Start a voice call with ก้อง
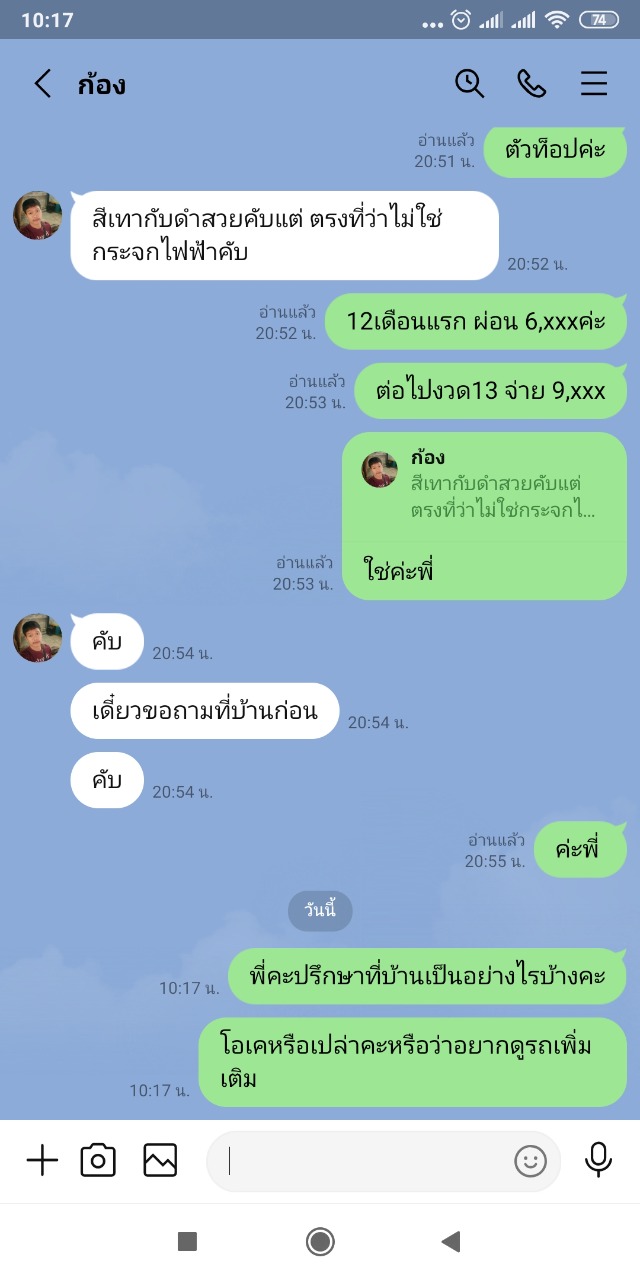This screenshot has height=1280, width=640. tap(531, 84)
